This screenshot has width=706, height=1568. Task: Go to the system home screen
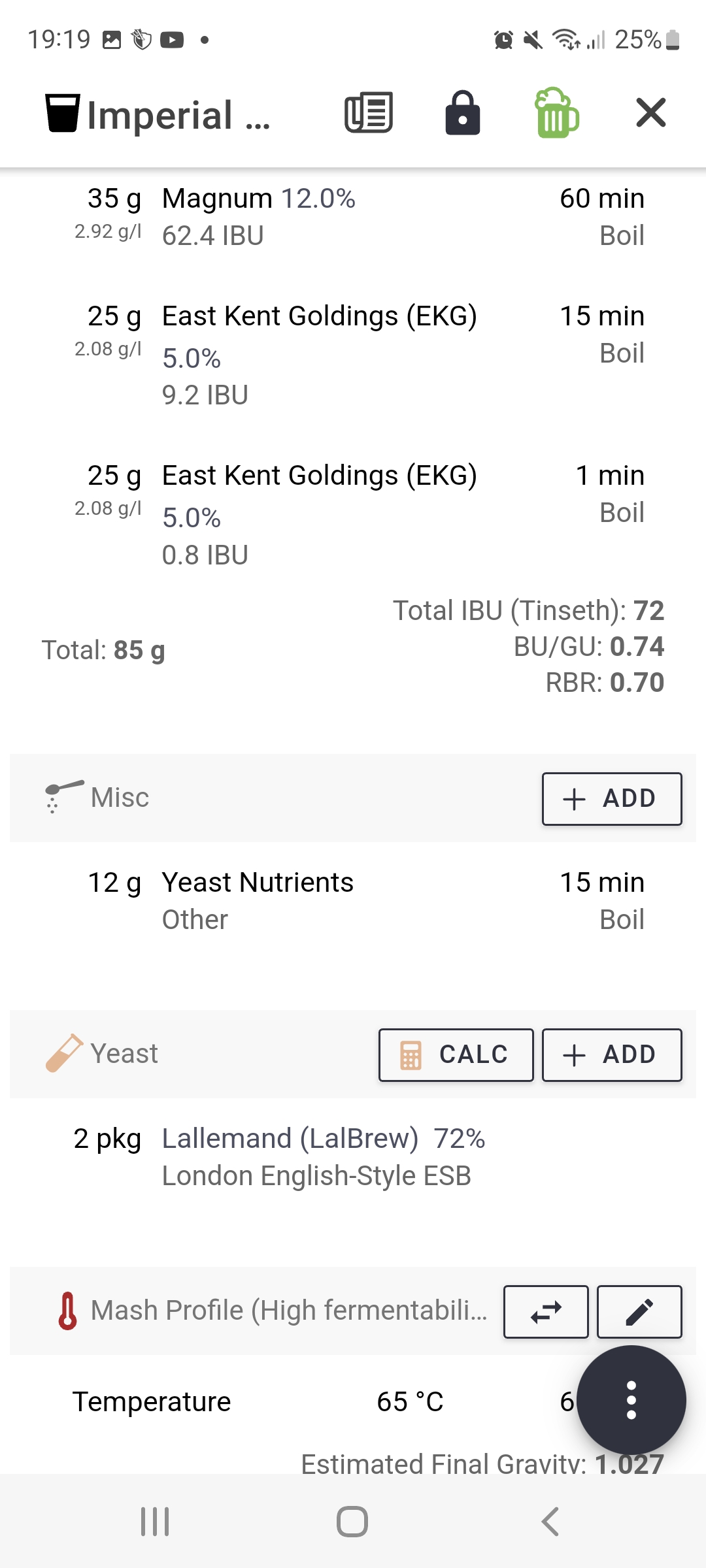[x=352, y=1521]
